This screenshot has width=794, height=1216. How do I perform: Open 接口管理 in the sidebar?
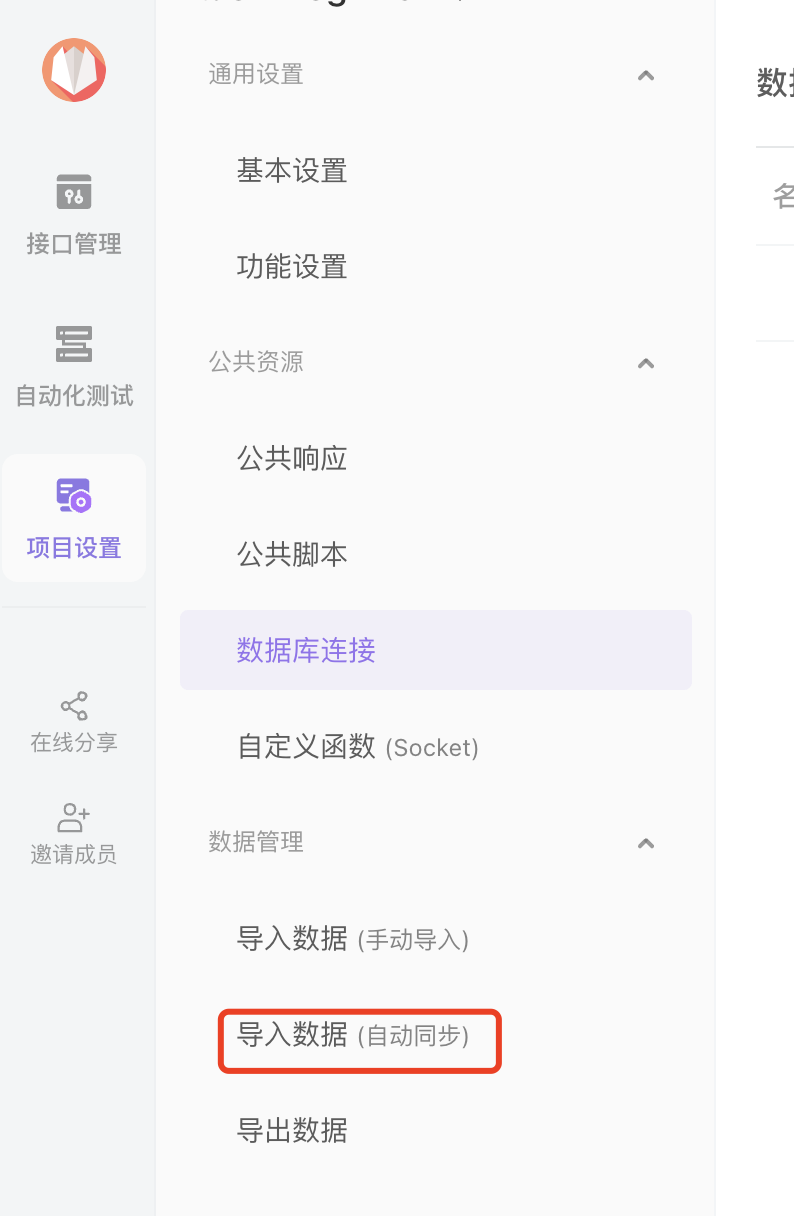pyautogui.click(x=74, y=214)
